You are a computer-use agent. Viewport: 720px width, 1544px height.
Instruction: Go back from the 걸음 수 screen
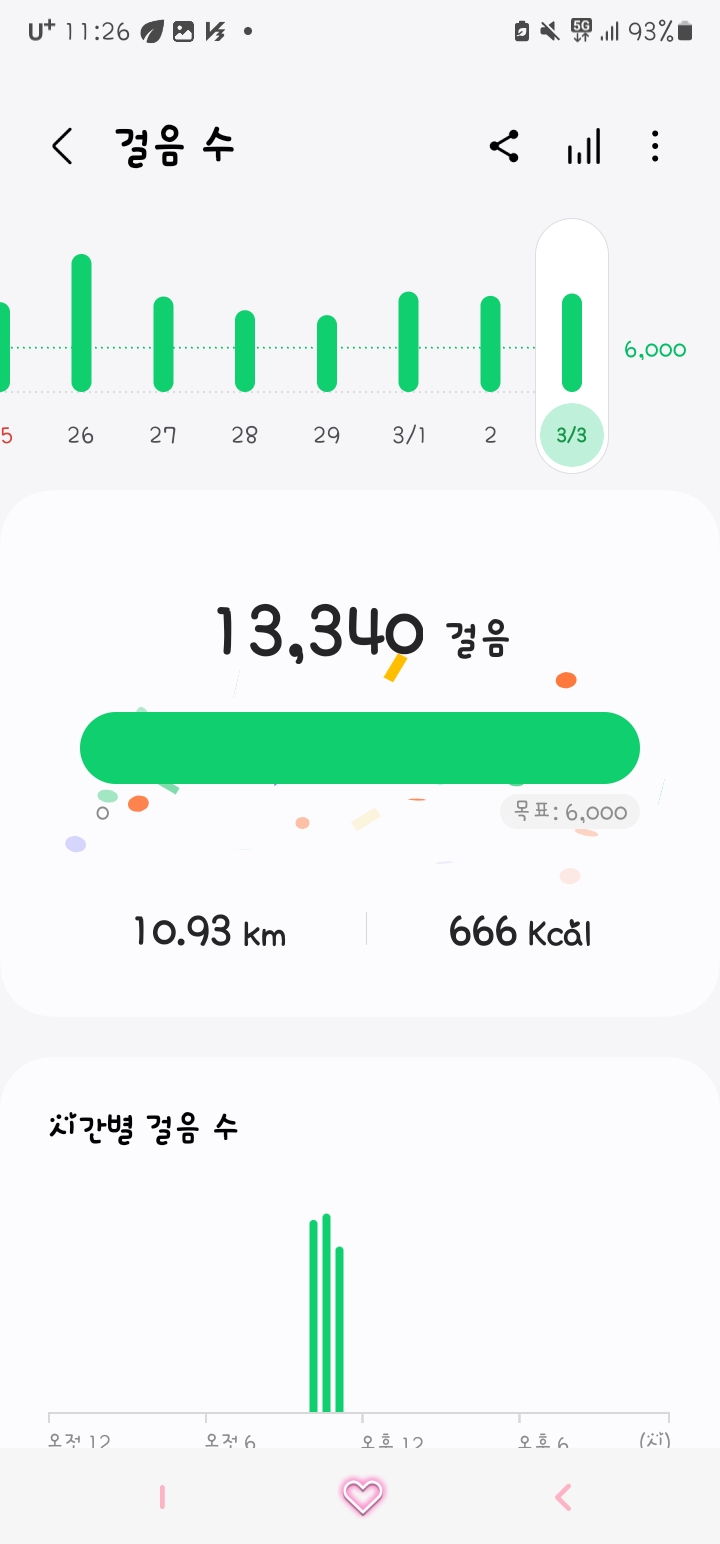(63, 147)
